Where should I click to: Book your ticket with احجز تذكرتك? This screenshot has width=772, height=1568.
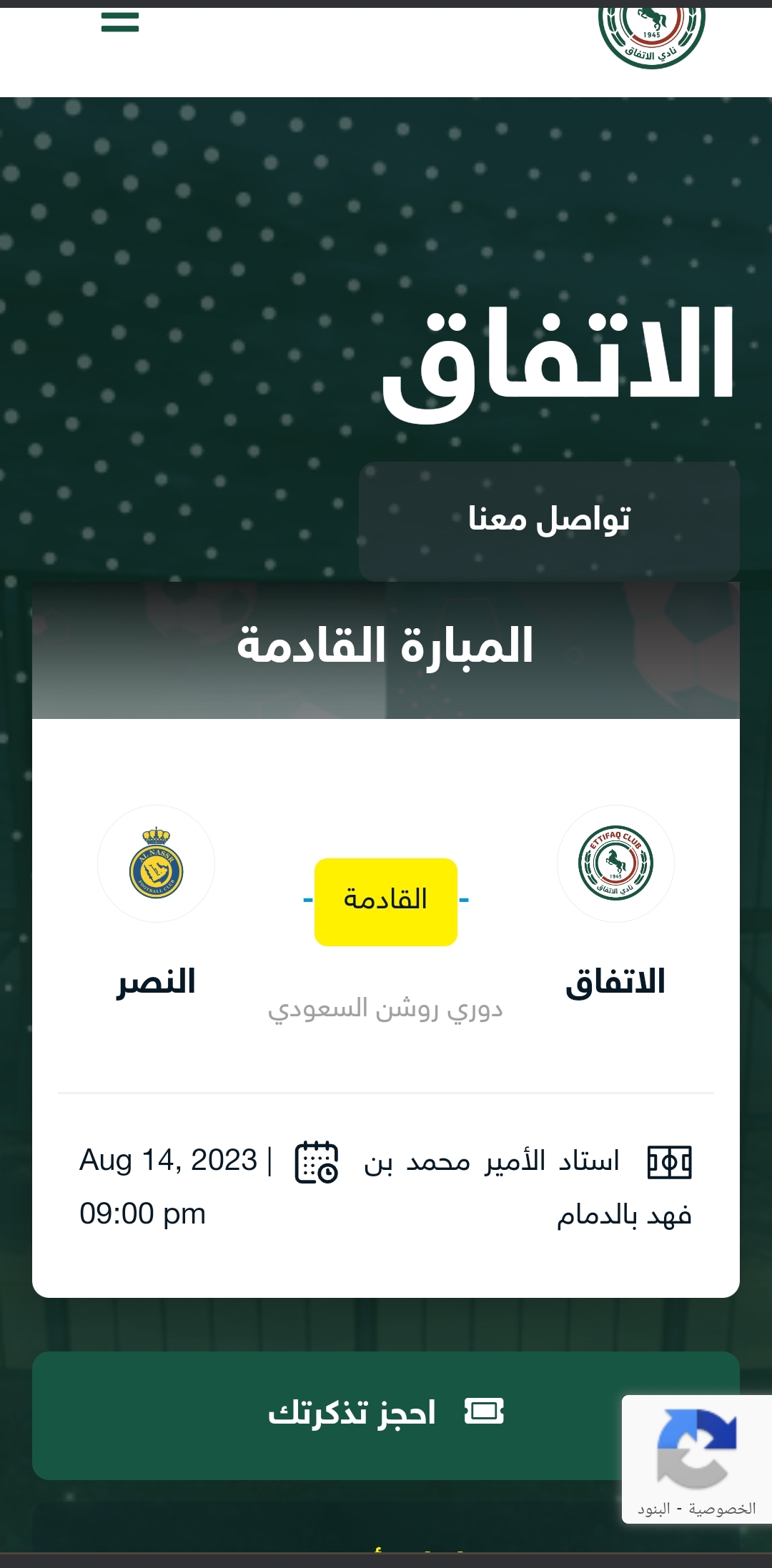pos(386,1415)
